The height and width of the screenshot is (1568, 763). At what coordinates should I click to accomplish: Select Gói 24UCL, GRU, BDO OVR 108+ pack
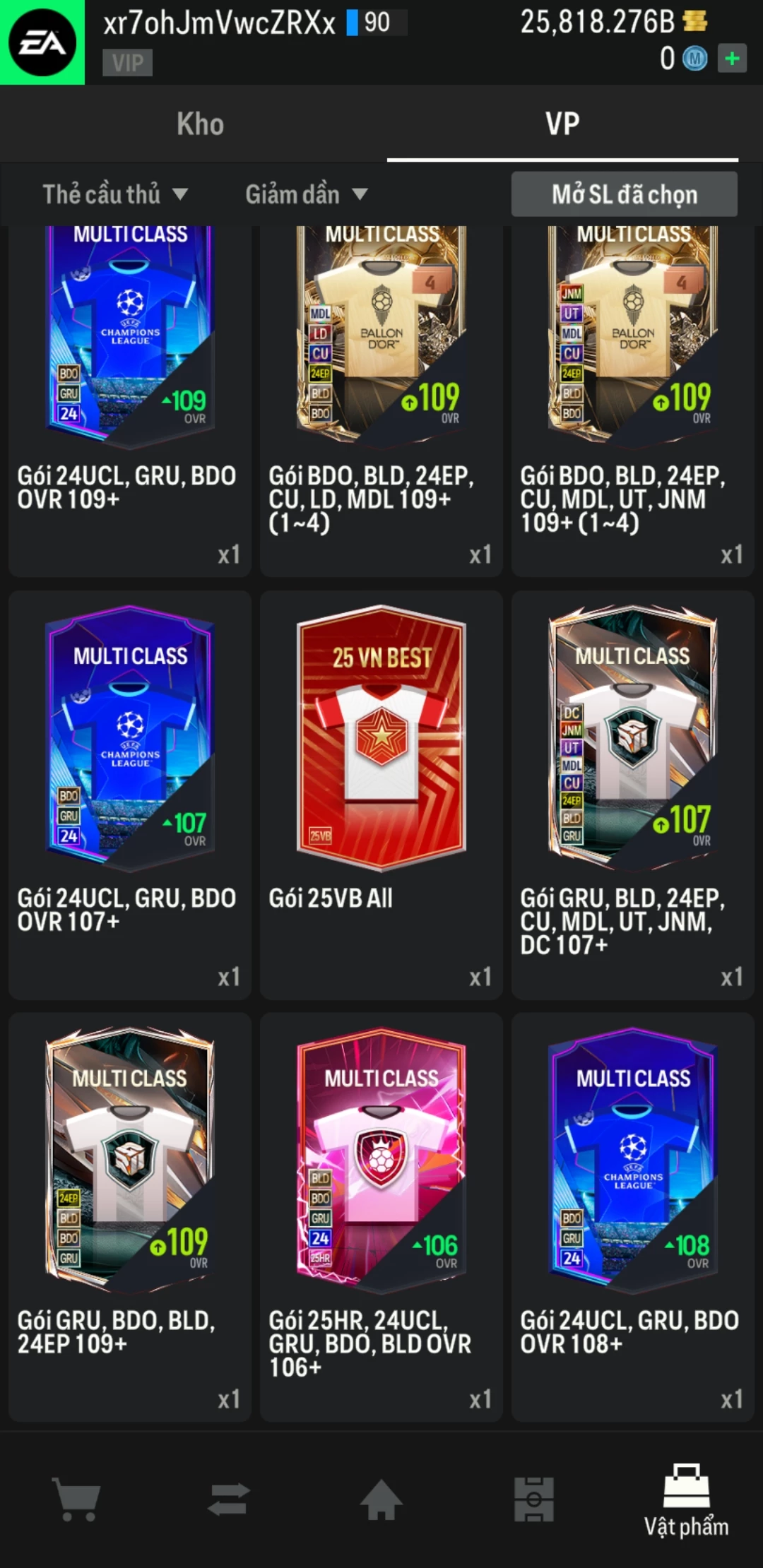[633, 1216]
